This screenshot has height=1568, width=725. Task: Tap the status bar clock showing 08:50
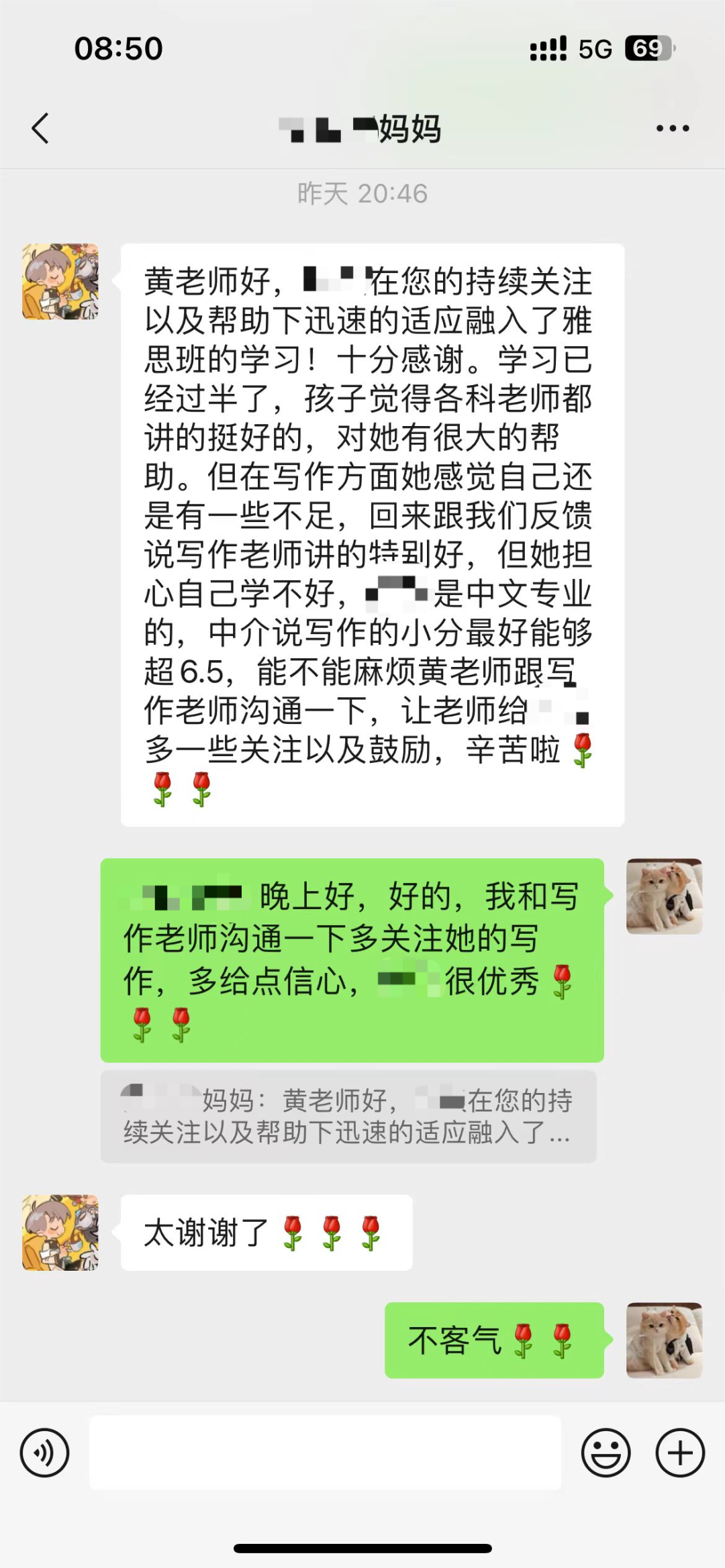tap(118, 48)
